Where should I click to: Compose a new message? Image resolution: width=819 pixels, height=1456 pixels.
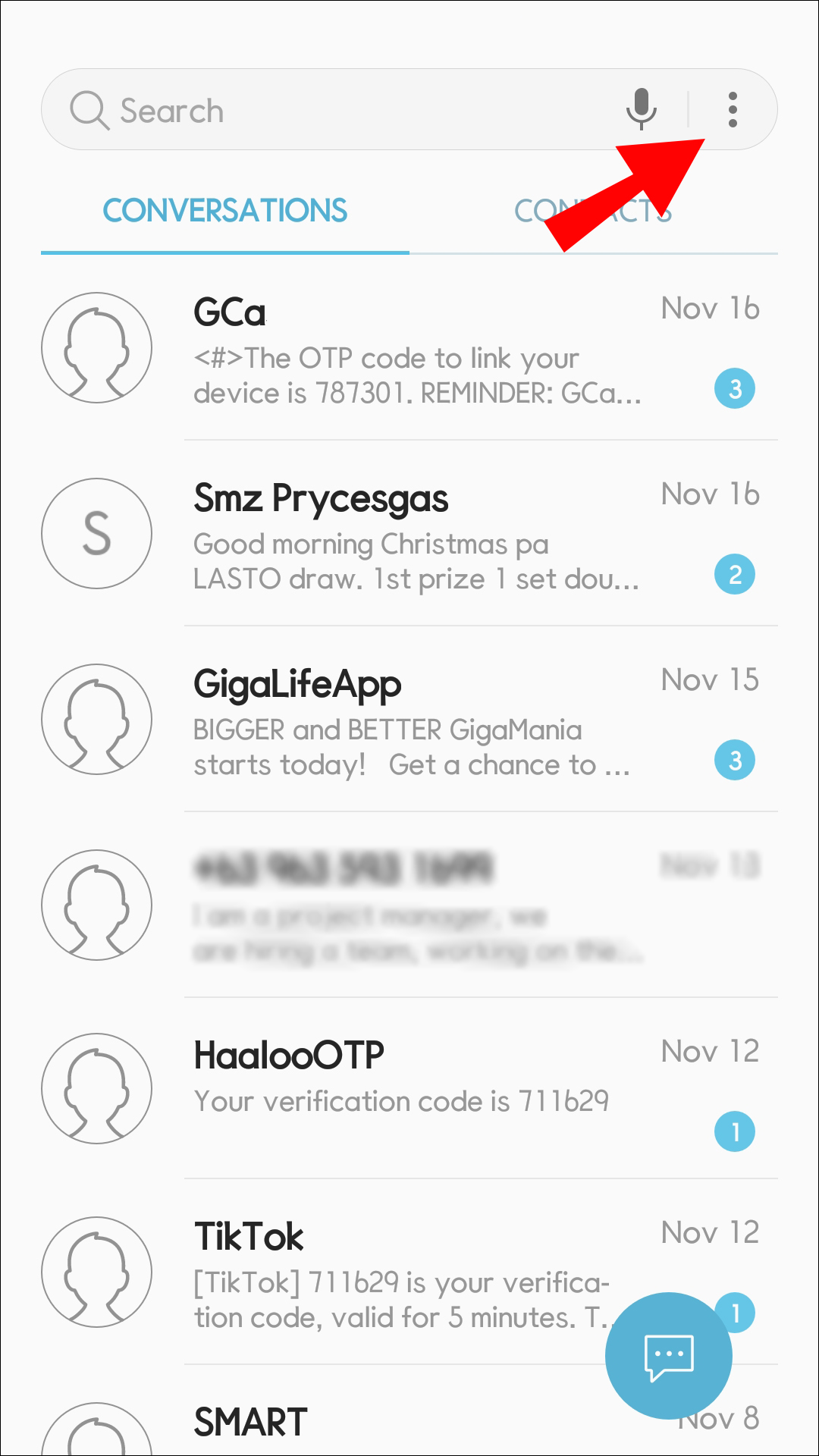(669, 1356)
